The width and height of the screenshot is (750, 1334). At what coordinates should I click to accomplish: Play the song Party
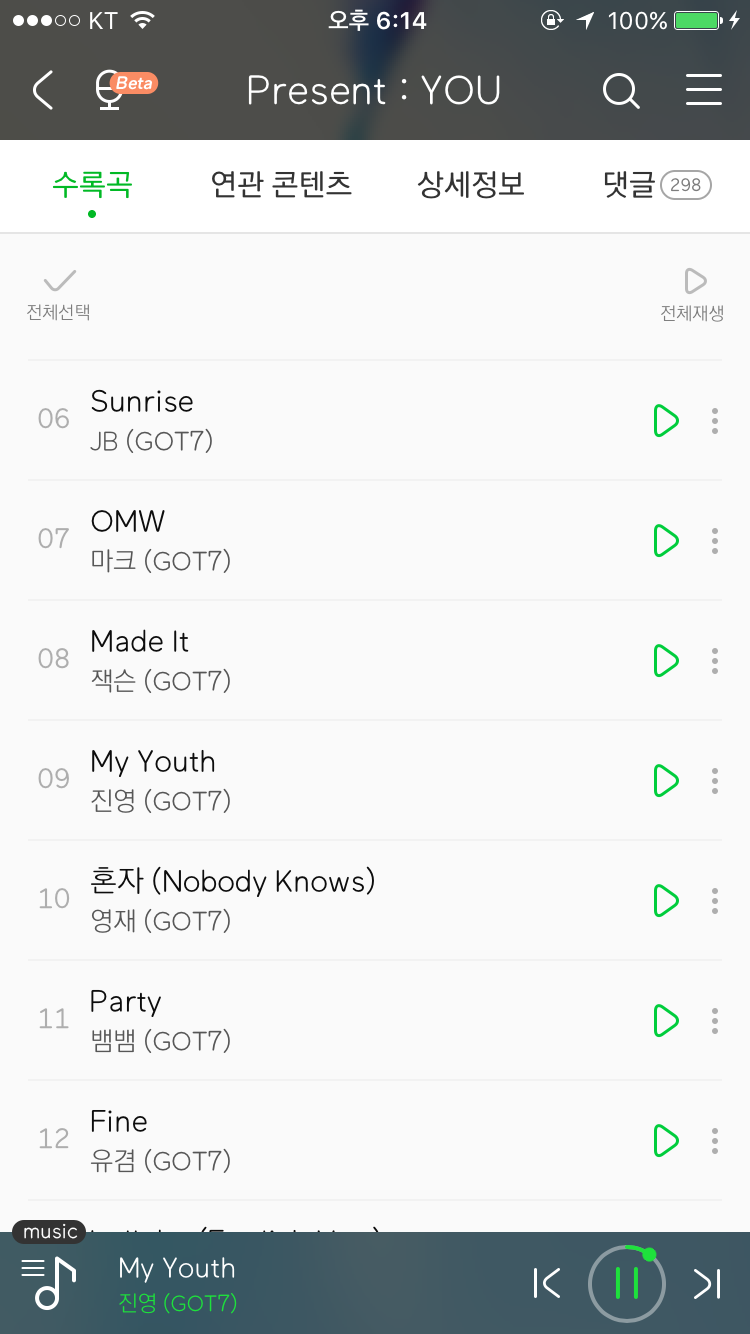tap(665, 1021)
